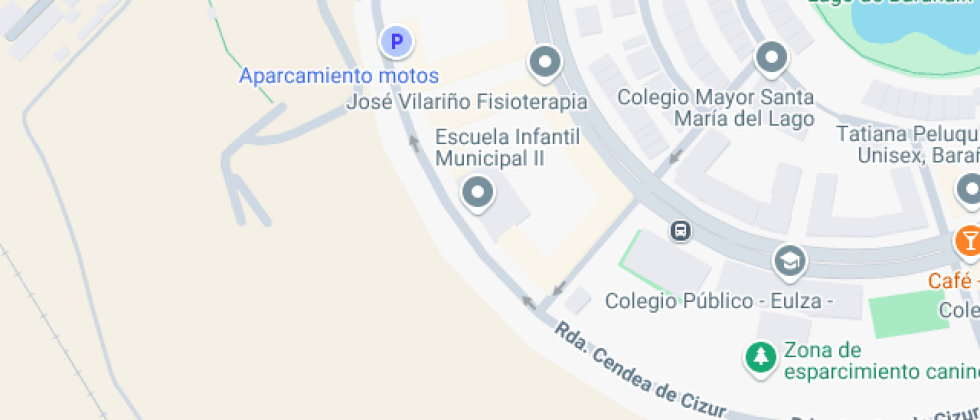Open the Aparcamiento motos parking marker
The width and height of the screenshot is (980, 420).
pyautogui.click(x=397, y=42)
